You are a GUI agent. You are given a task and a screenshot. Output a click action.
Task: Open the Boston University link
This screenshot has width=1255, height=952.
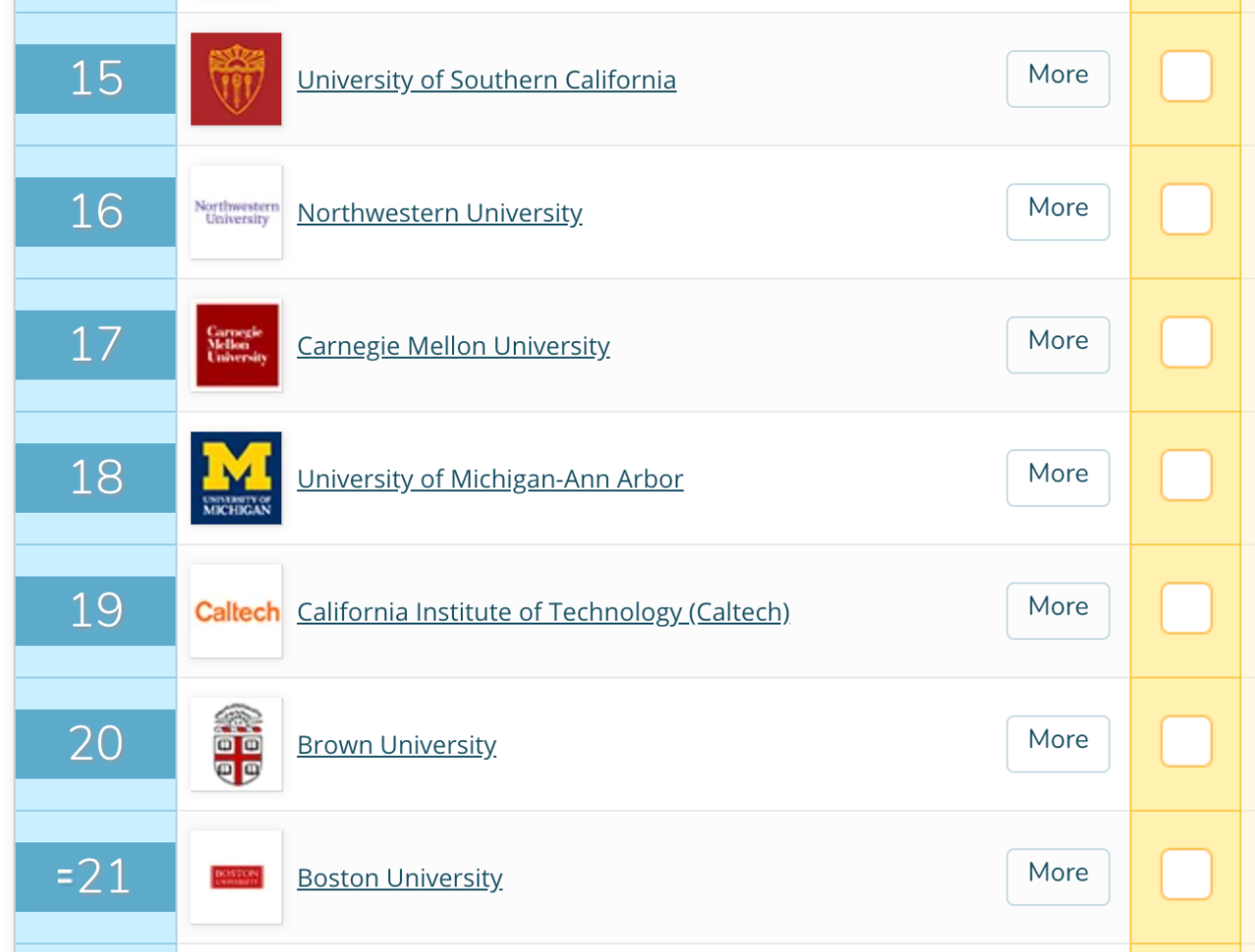(399, 877)
